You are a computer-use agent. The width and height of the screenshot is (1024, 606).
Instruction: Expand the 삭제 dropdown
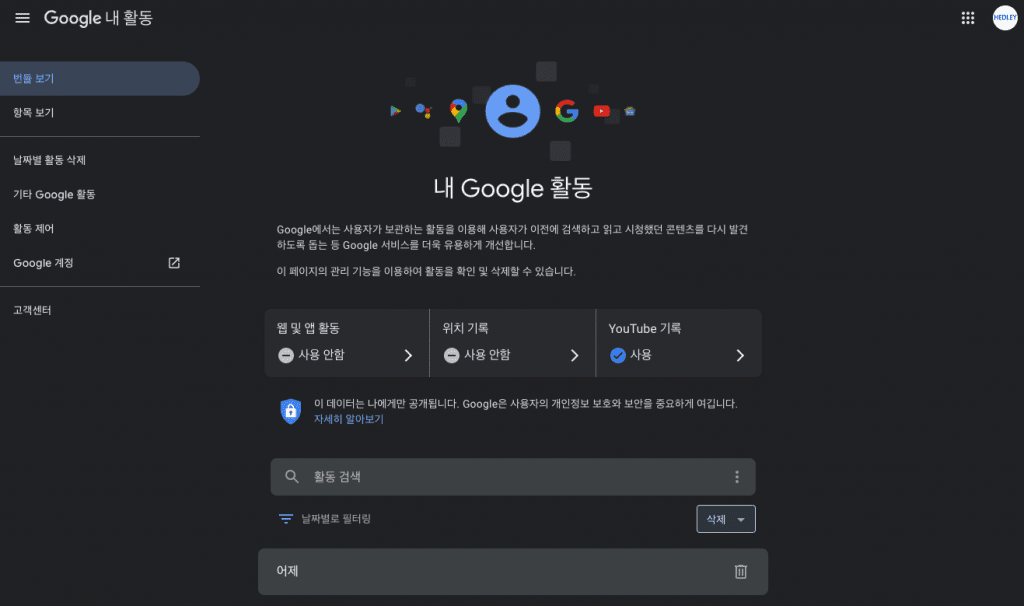click(725, 519)
